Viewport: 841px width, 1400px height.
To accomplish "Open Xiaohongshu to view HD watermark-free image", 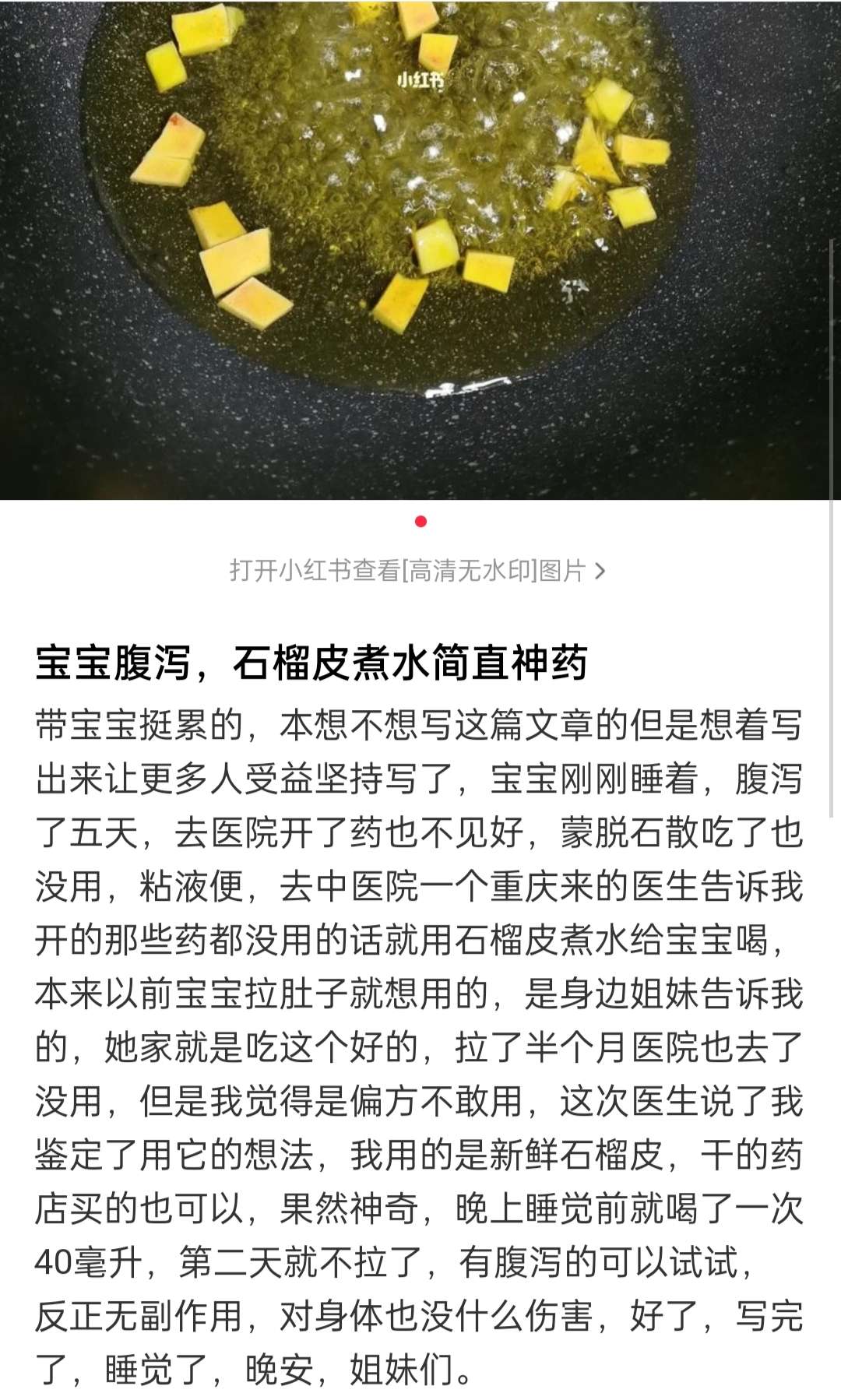I will (x=417, y=571).
